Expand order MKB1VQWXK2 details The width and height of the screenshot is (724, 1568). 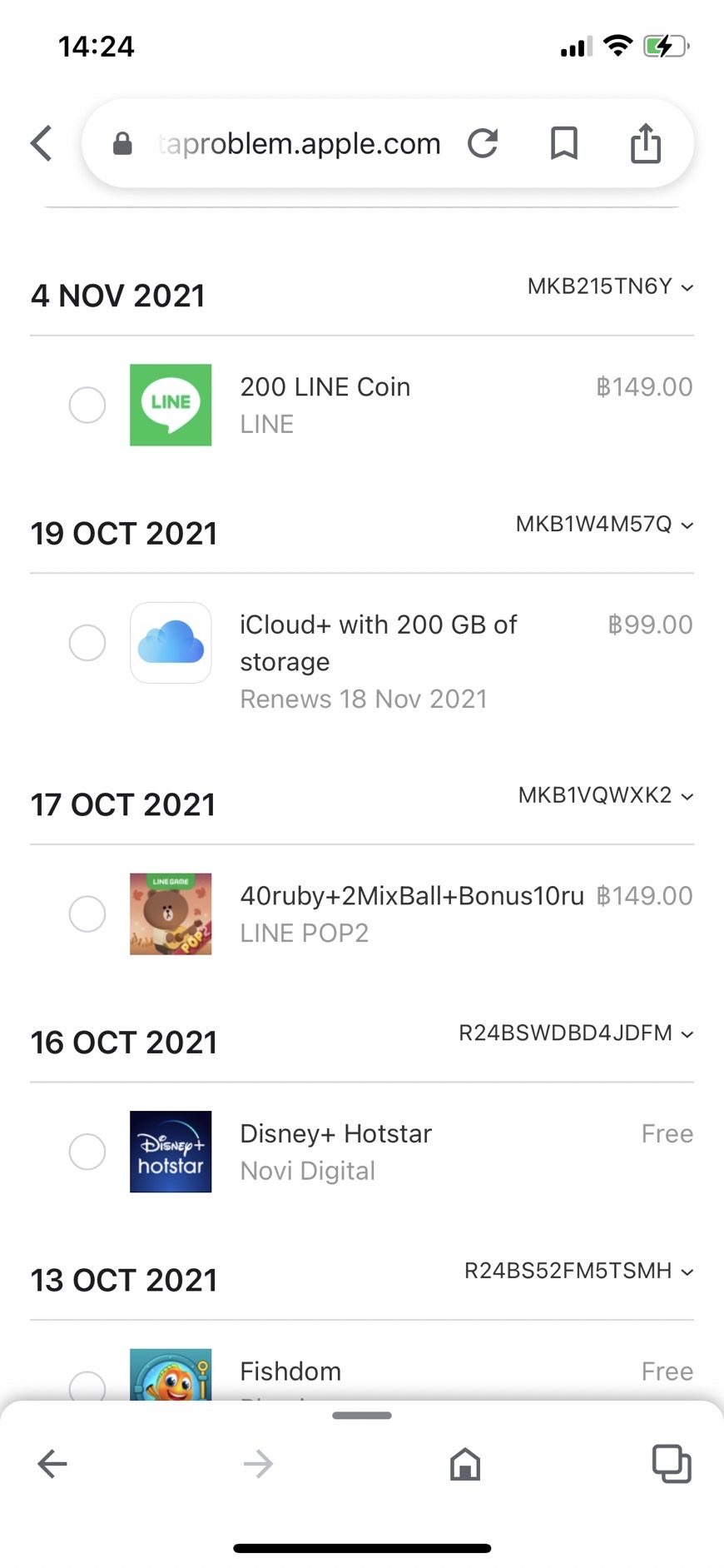tap(606, 795)
